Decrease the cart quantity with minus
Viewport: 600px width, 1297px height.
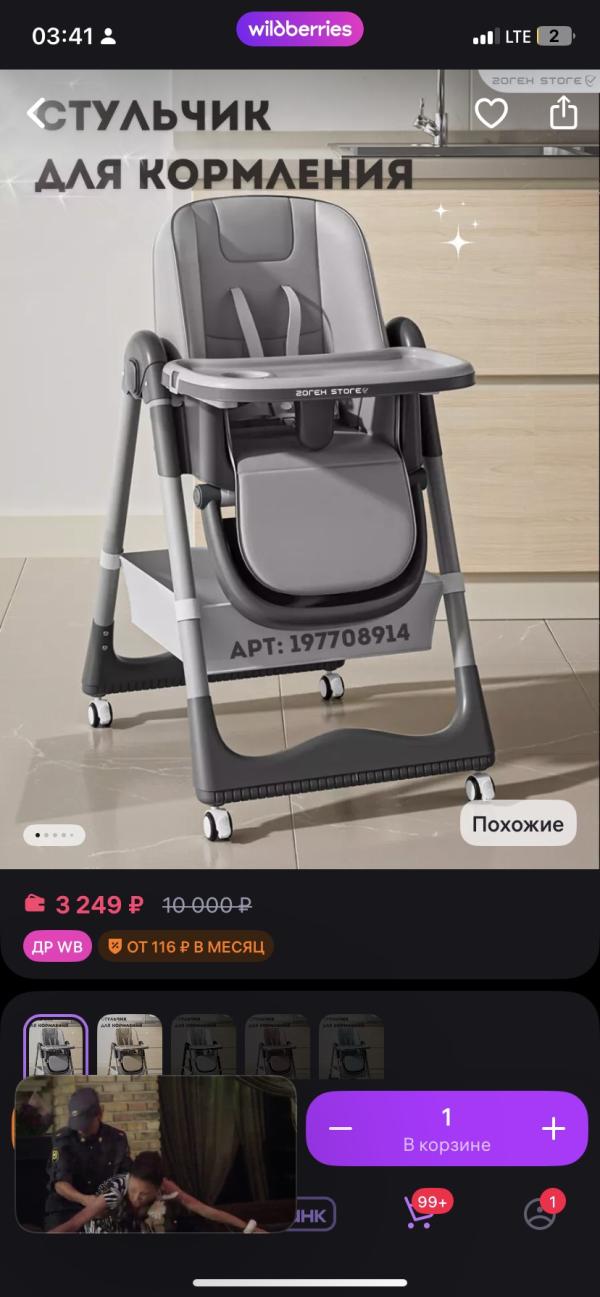tap(341, 1129)
